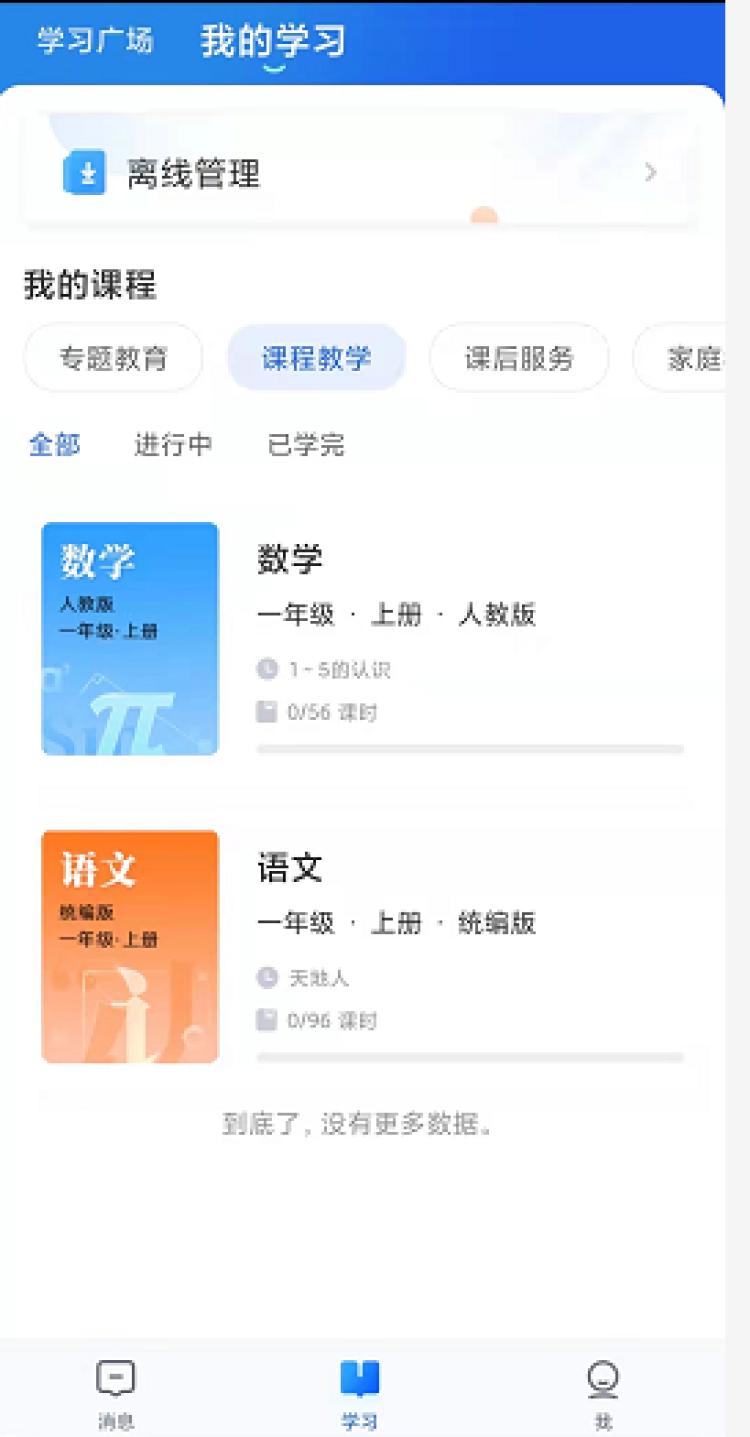Select the 课程教学 chip
This screenshot has width=750, height=1437.
pos(316,358)
